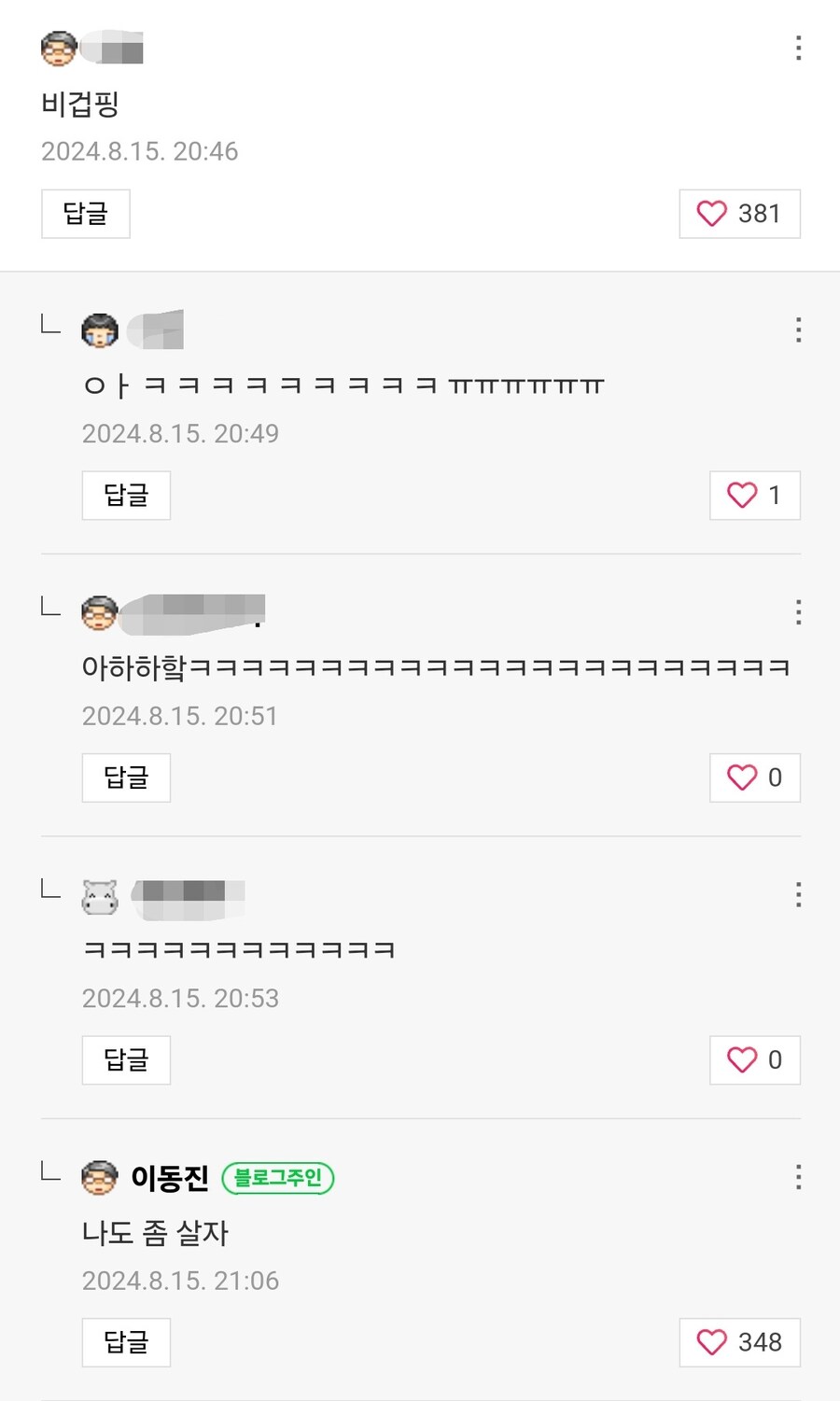Open options menu for the 비겁핑 comment
The width and height of the screenshot is (840, 1401).
(x=798, y=49)
